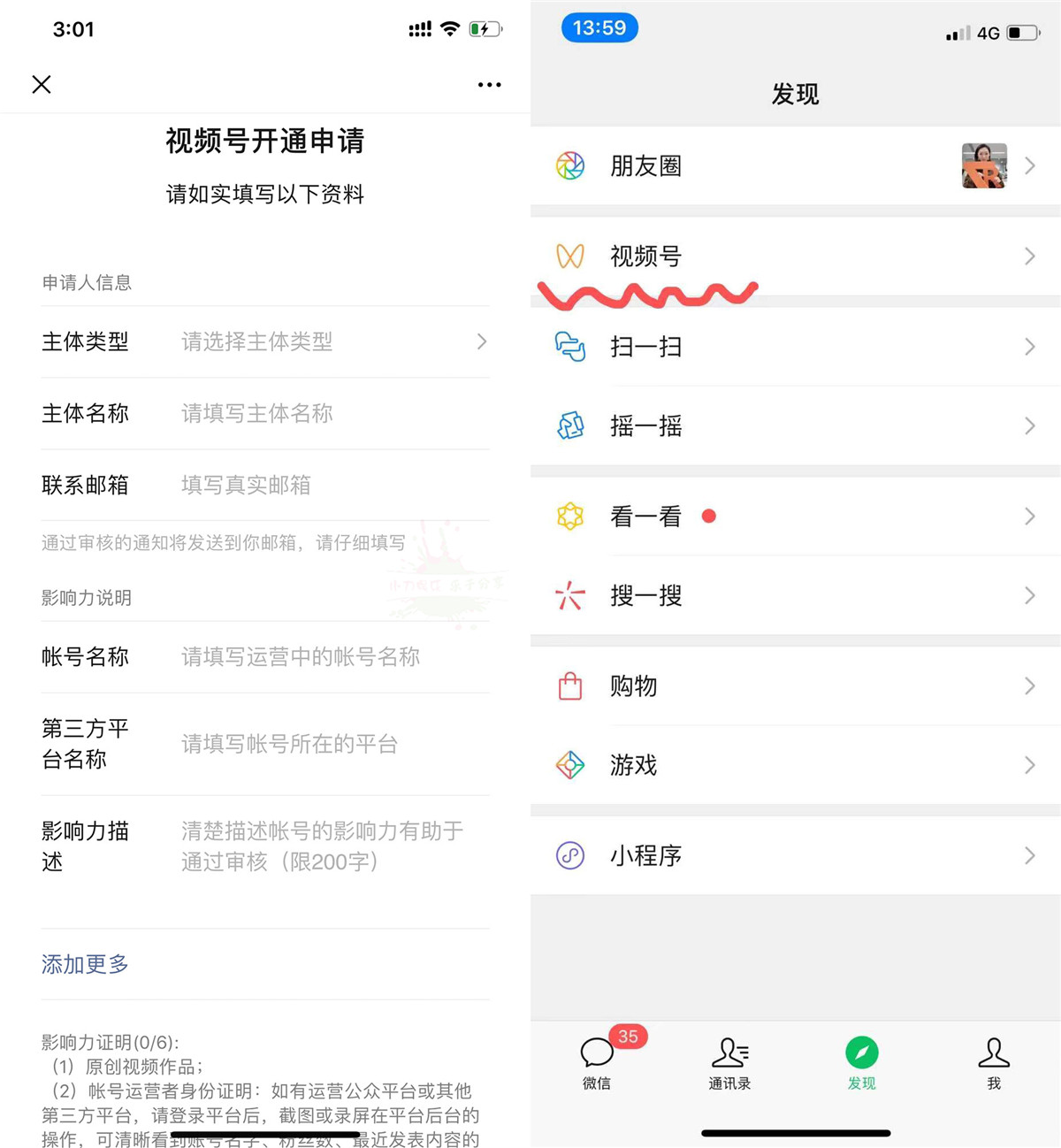Screen dimensions: 1061x1148
Task: Tap the battery indicator in status bar
Action: pos(485,28)
